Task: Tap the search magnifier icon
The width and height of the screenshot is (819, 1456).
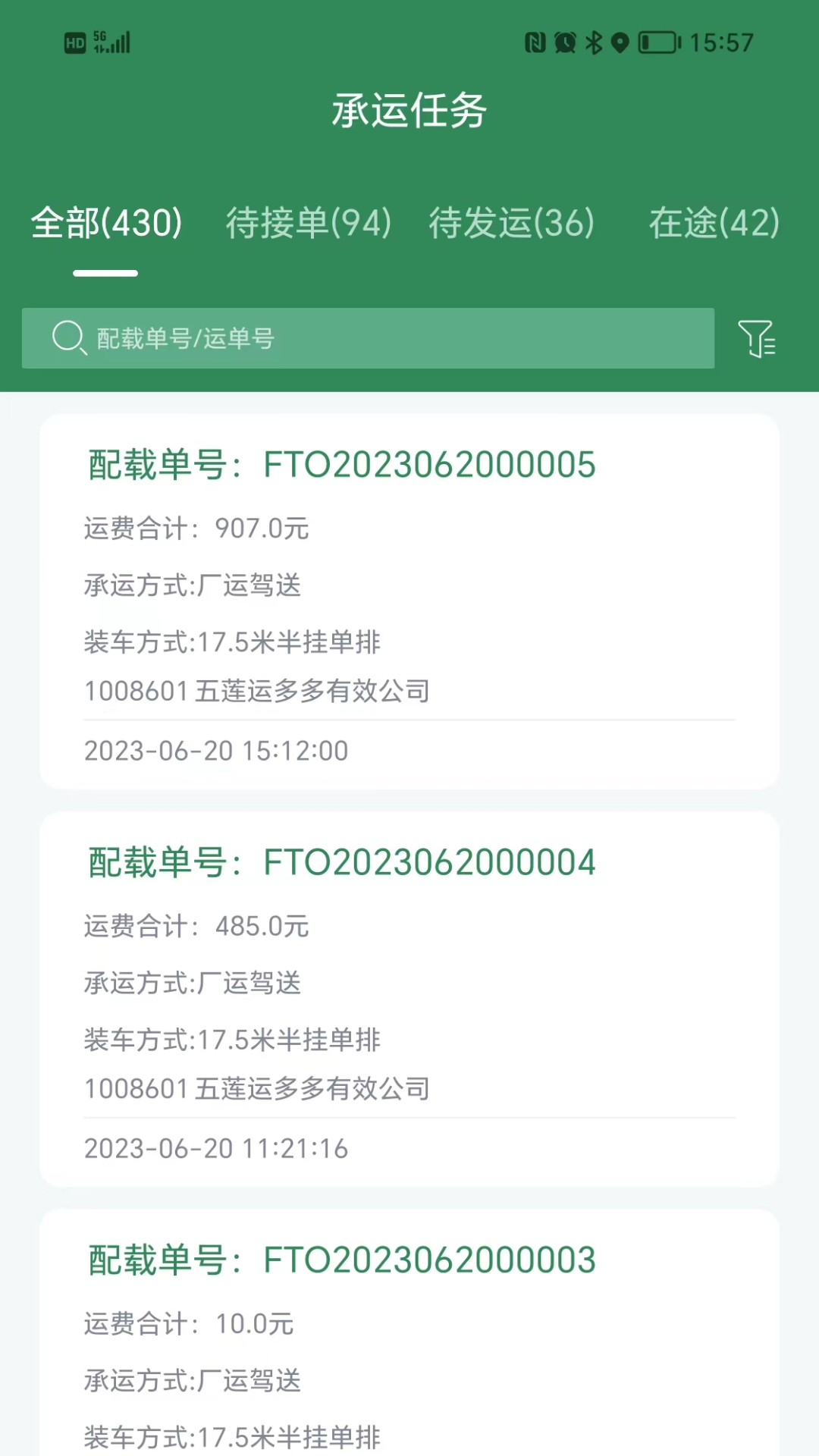Action: pos(68,339)
